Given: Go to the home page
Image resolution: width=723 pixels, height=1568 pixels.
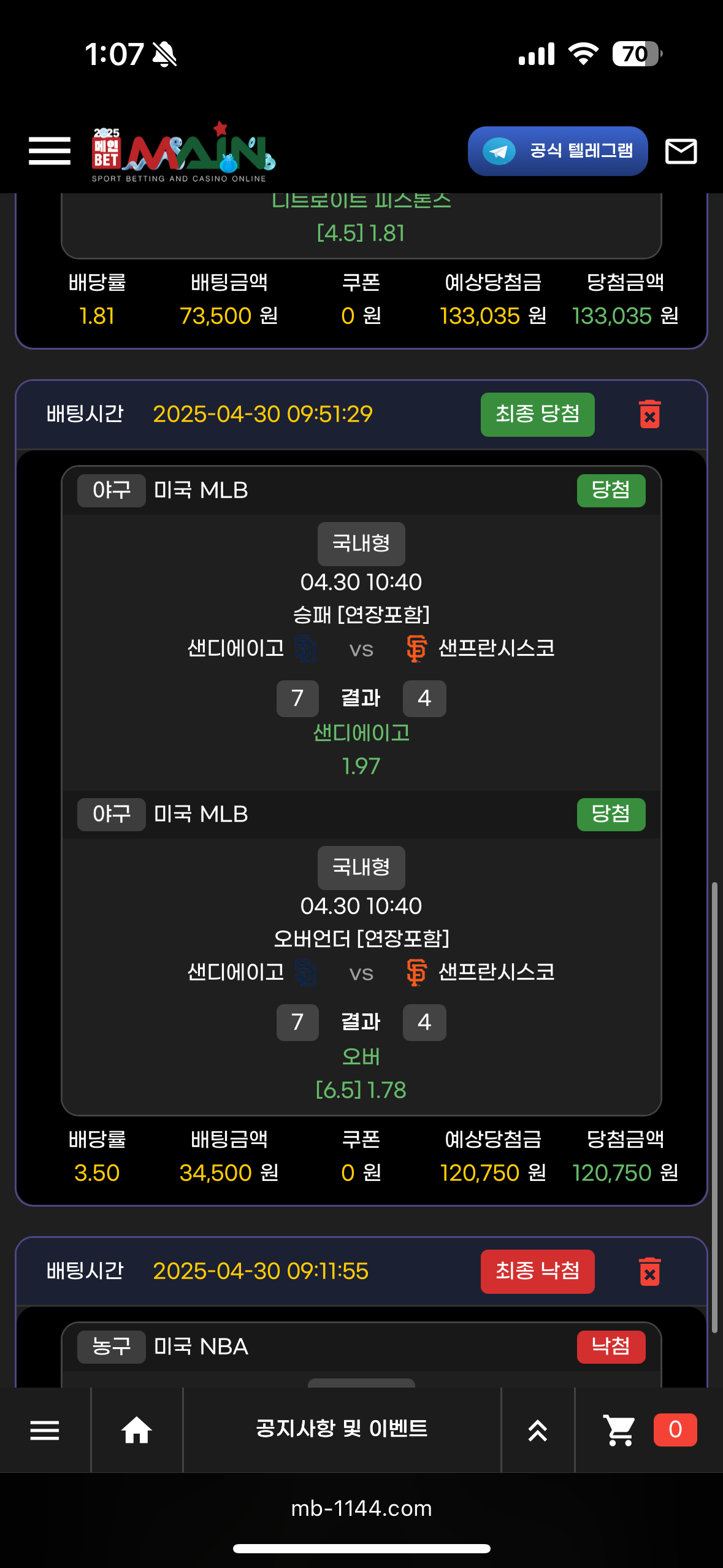Looking at the screenshot, I should point(136,1430).
